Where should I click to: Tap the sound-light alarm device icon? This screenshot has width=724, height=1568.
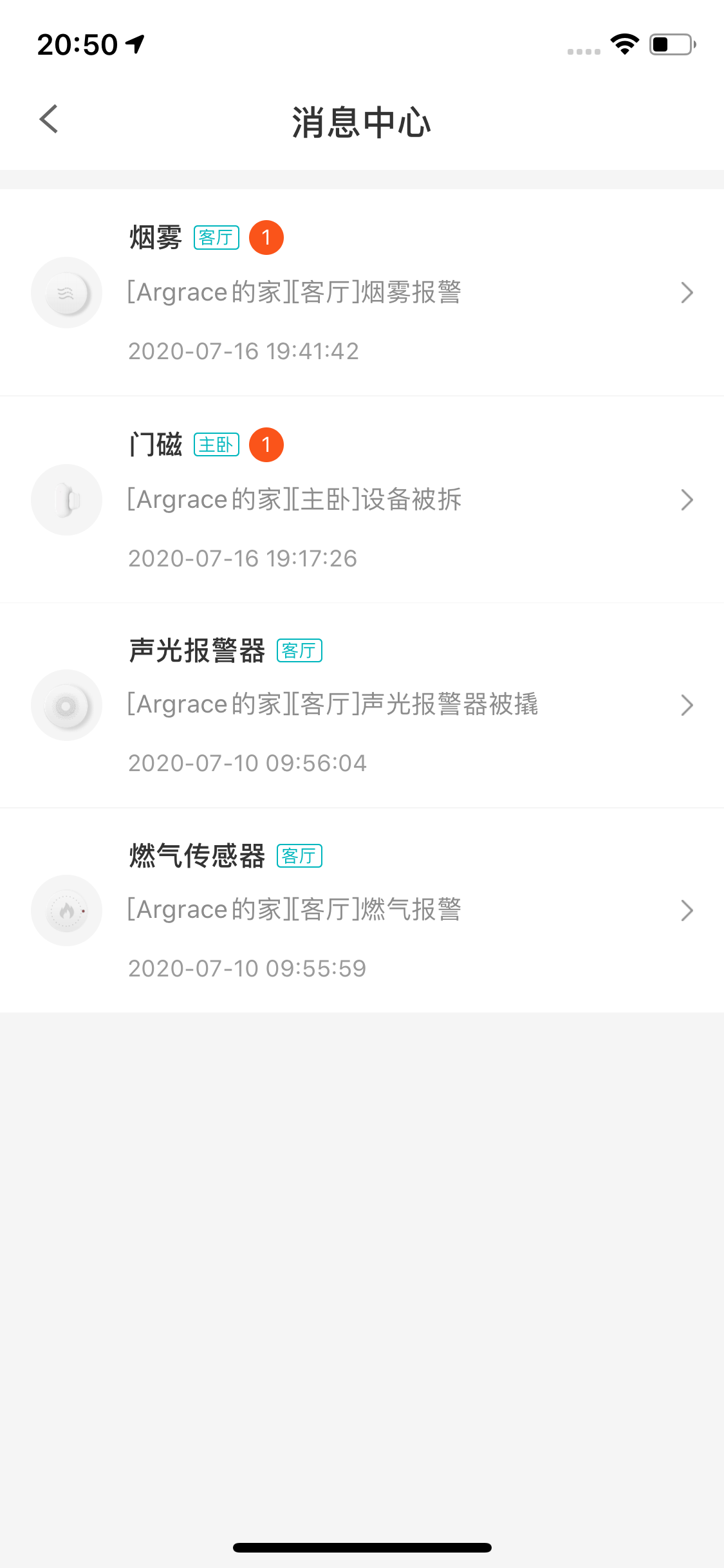click(x=66, y=705)
